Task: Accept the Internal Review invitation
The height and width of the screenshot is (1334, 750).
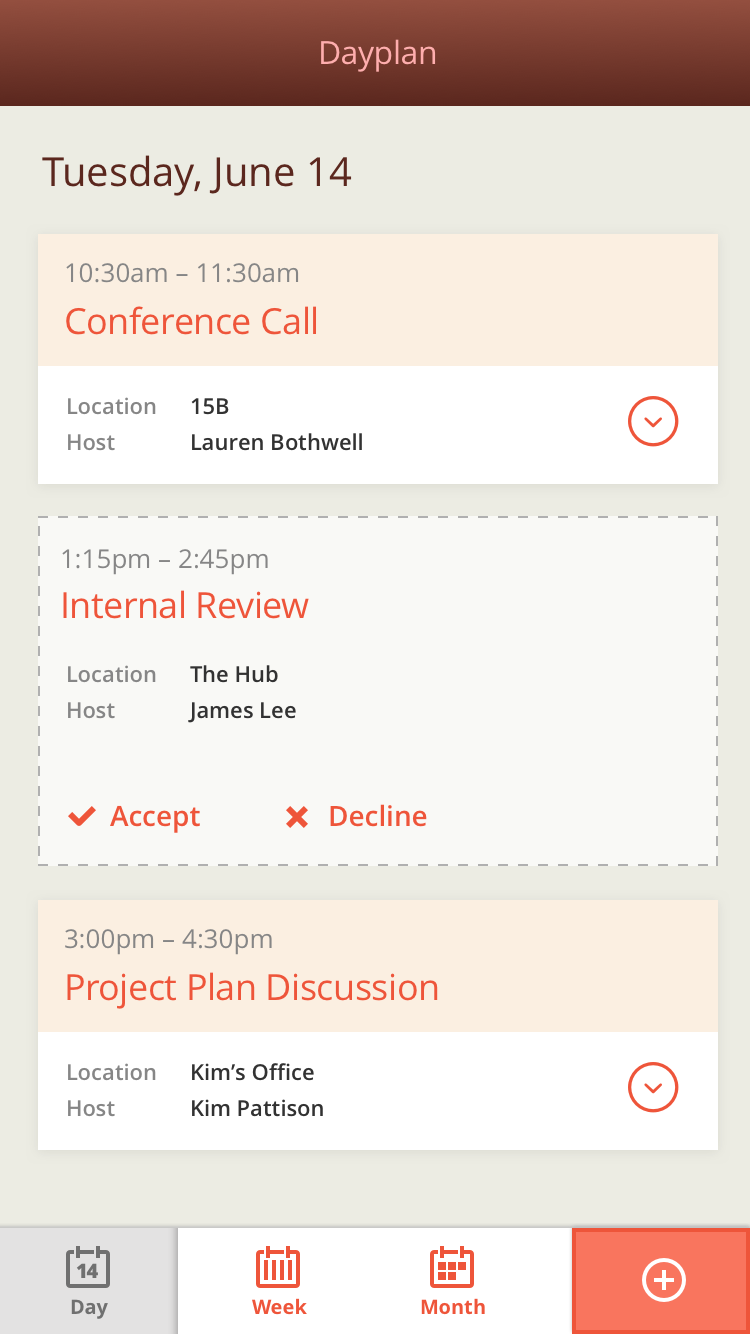Action: point(134,817)
